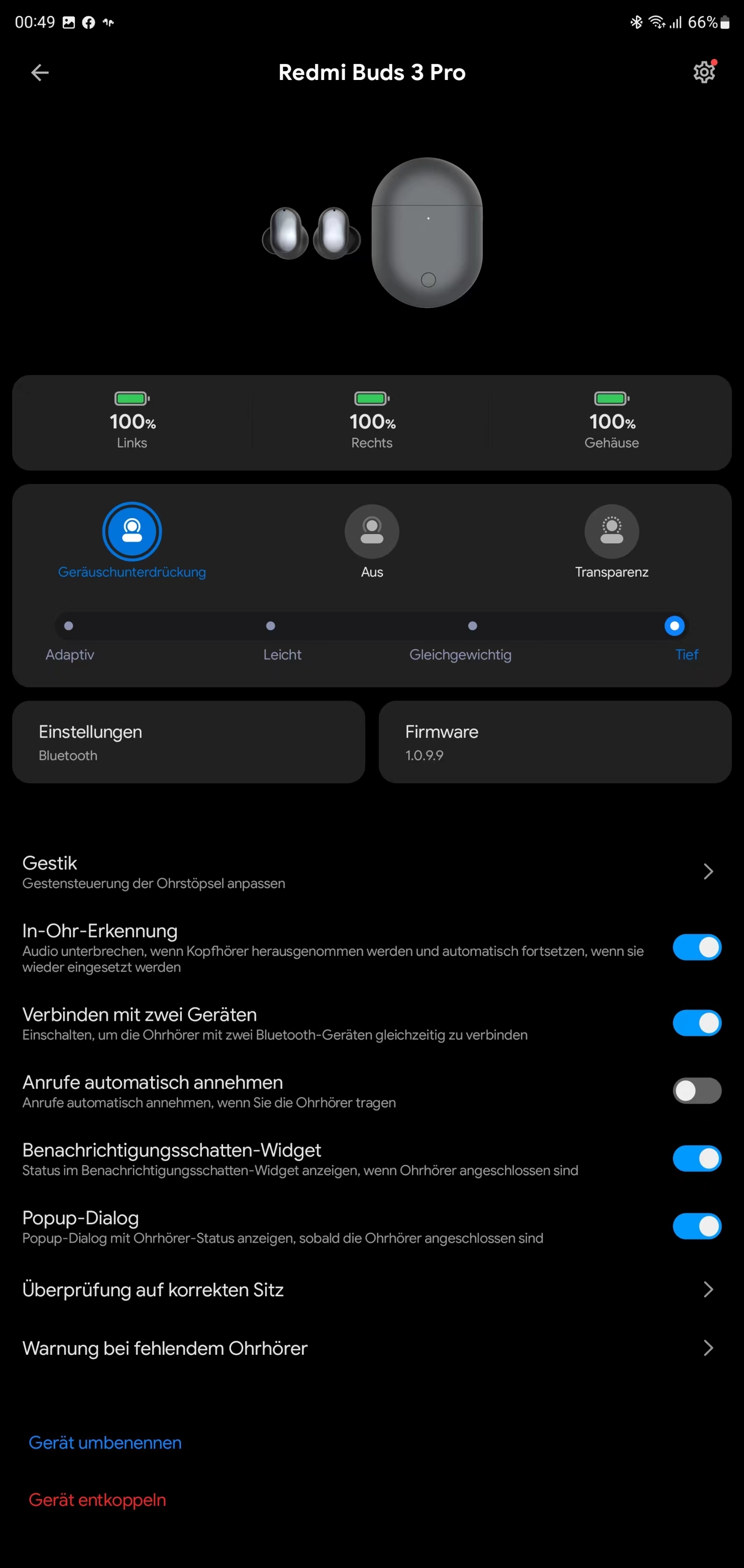Switch off Popup-Dialog
The image size is (744, 1568).
pyautogui.click(x=697, y=1226)
